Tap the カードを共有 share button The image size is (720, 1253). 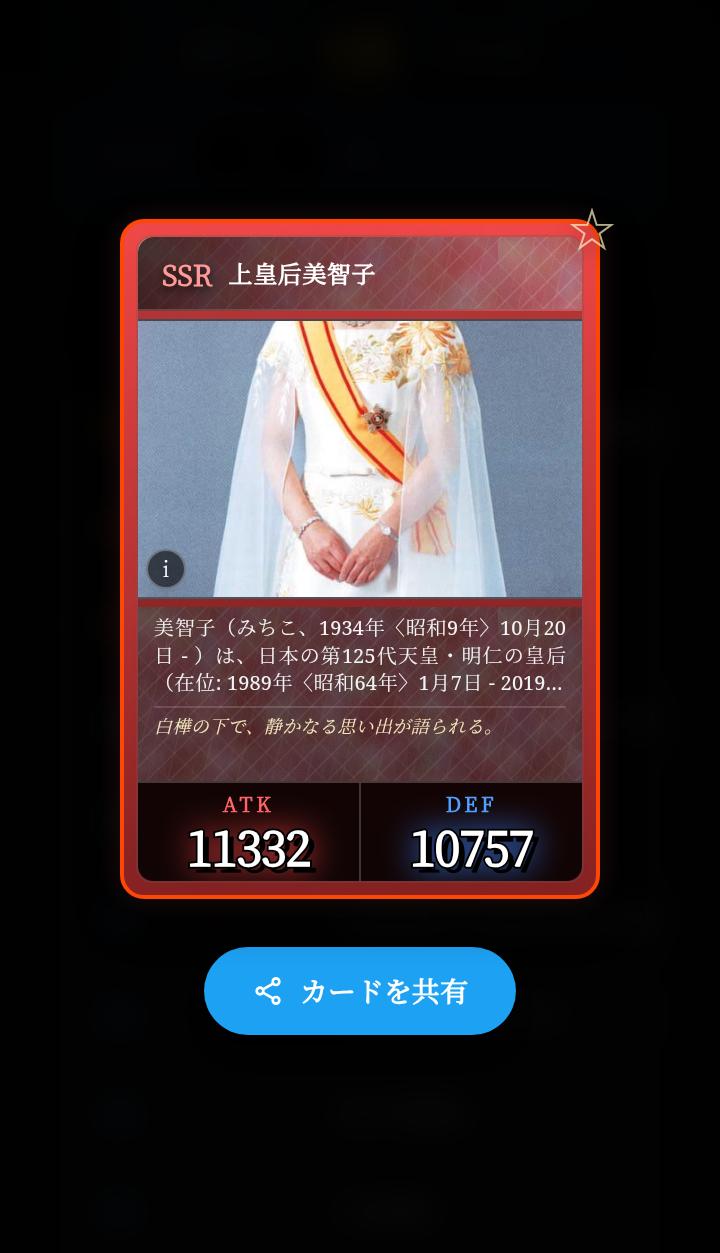360,991
